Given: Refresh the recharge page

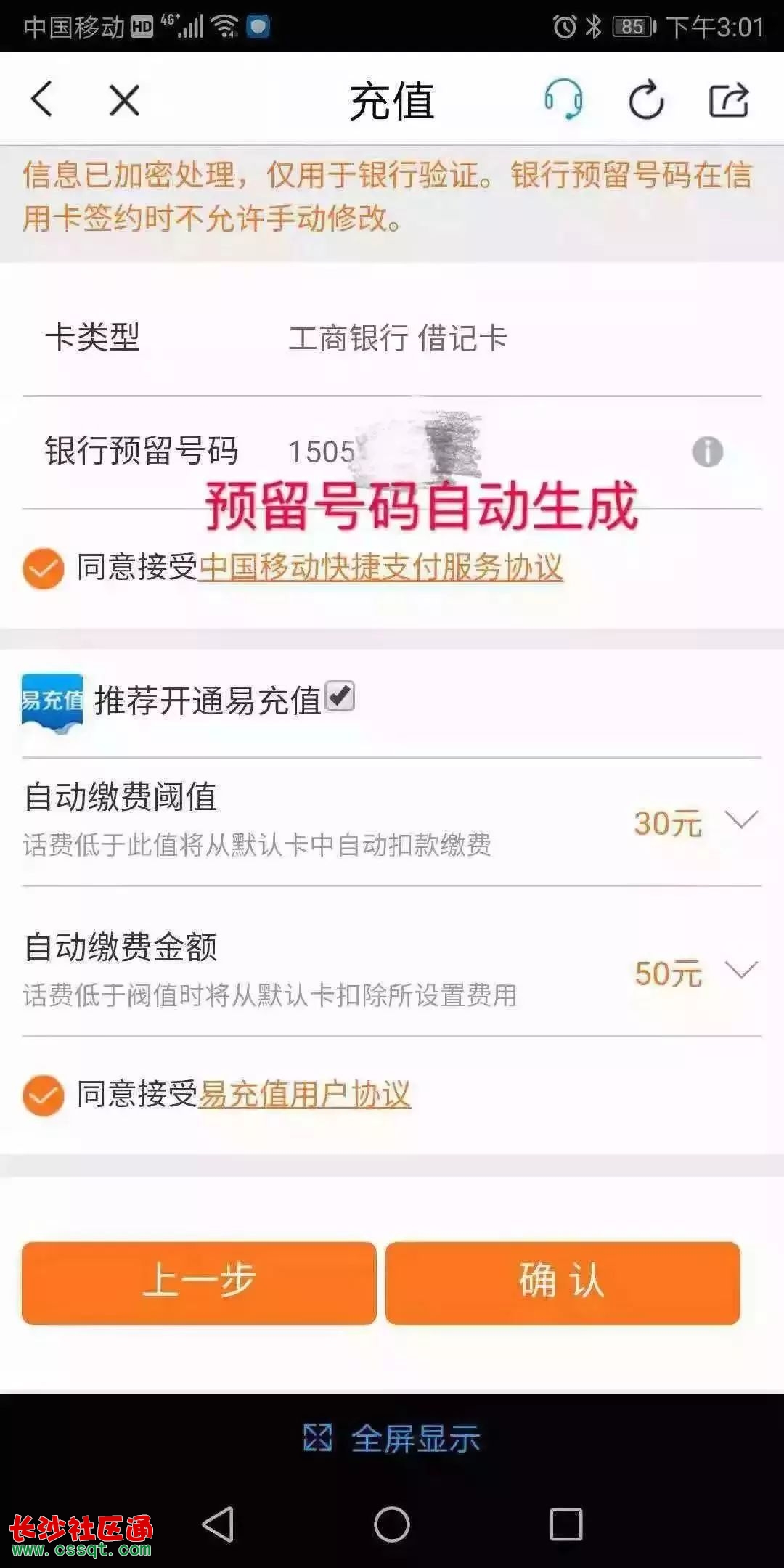Looking at the screenshot, I should point(646,99).
